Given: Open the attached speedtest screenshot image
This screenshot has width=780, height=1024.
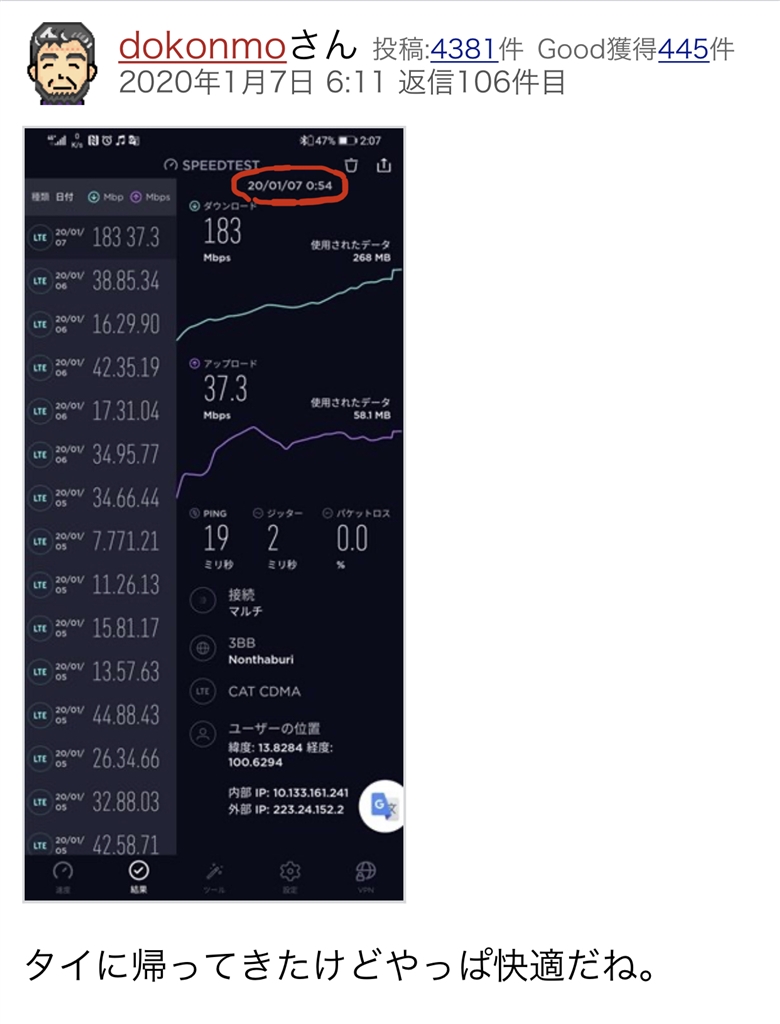Looking at the screenshot, I should click(x=214, y=514).
